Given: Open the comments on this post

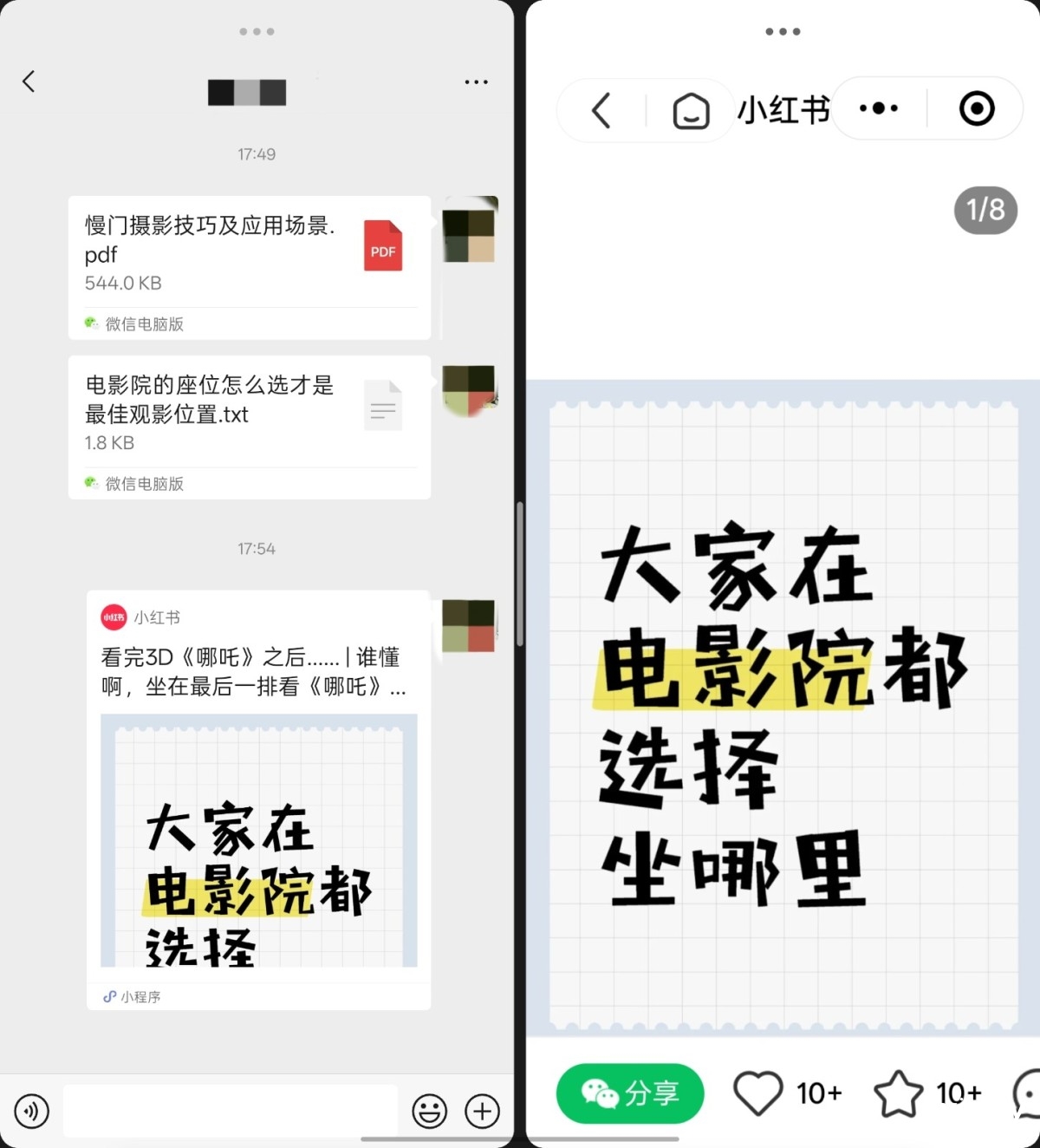Looking at the screenshot, I should [1028, 1093].
